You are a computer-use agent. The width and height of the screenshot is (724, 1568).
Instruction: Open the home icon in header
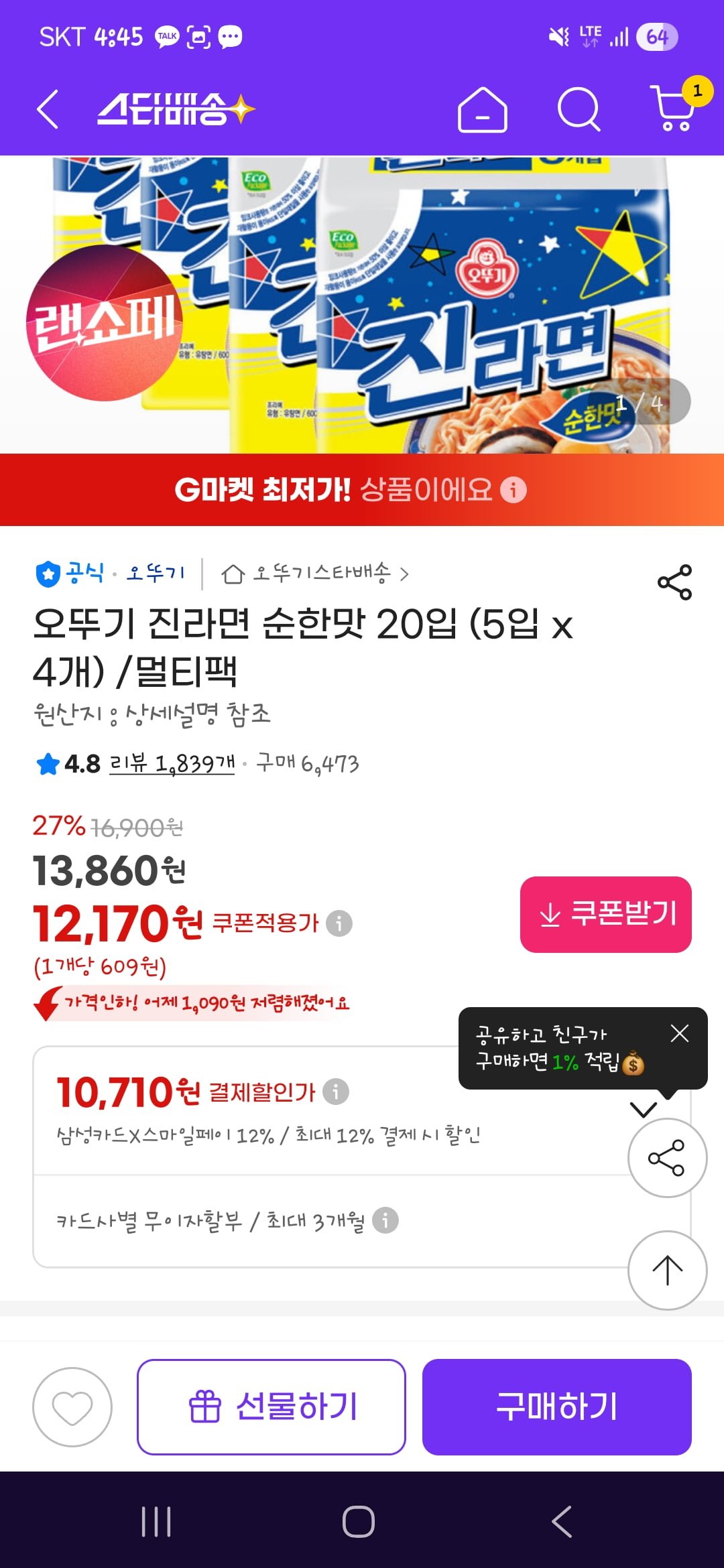click(x=482, y=109)
